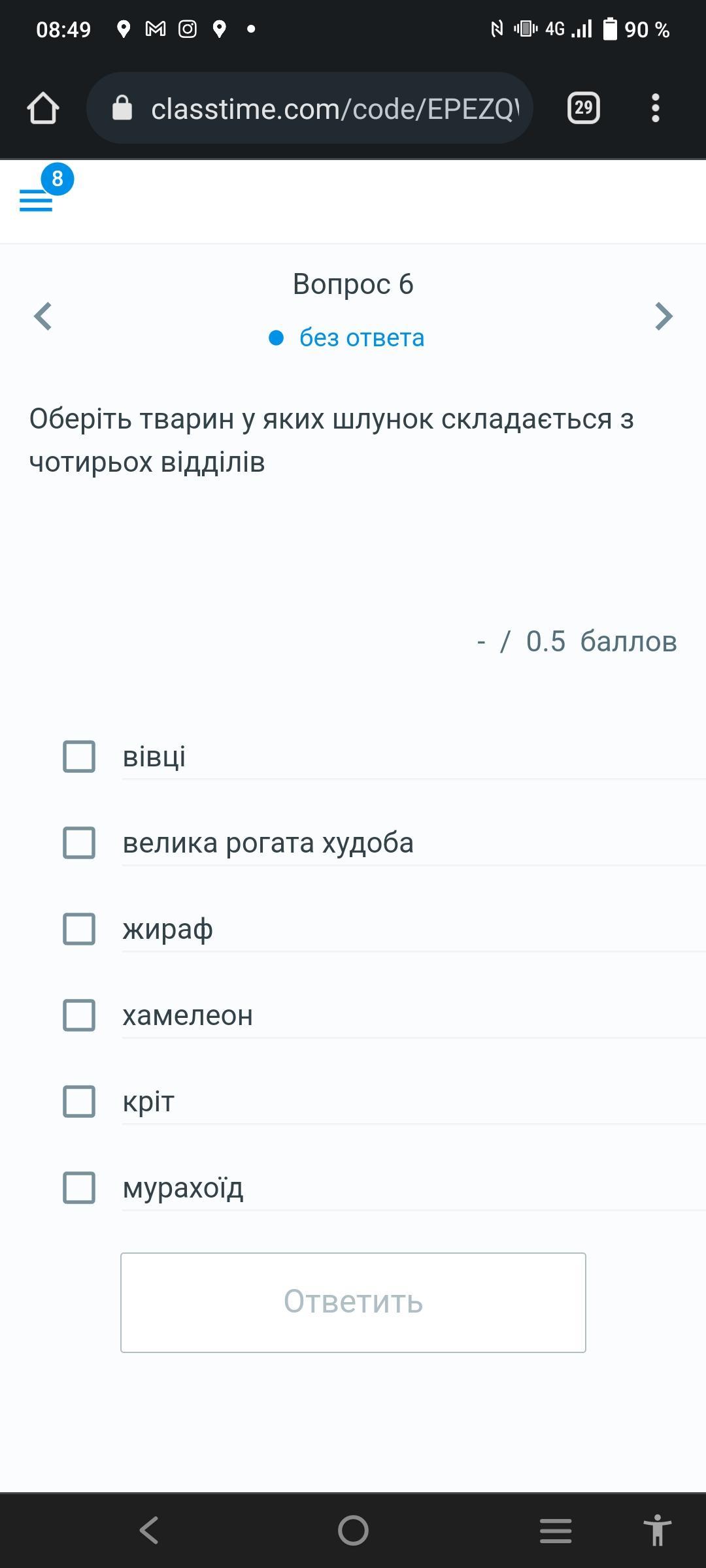Open the browser home page
Screen dimensions: 706x1568
pos(43,108)
